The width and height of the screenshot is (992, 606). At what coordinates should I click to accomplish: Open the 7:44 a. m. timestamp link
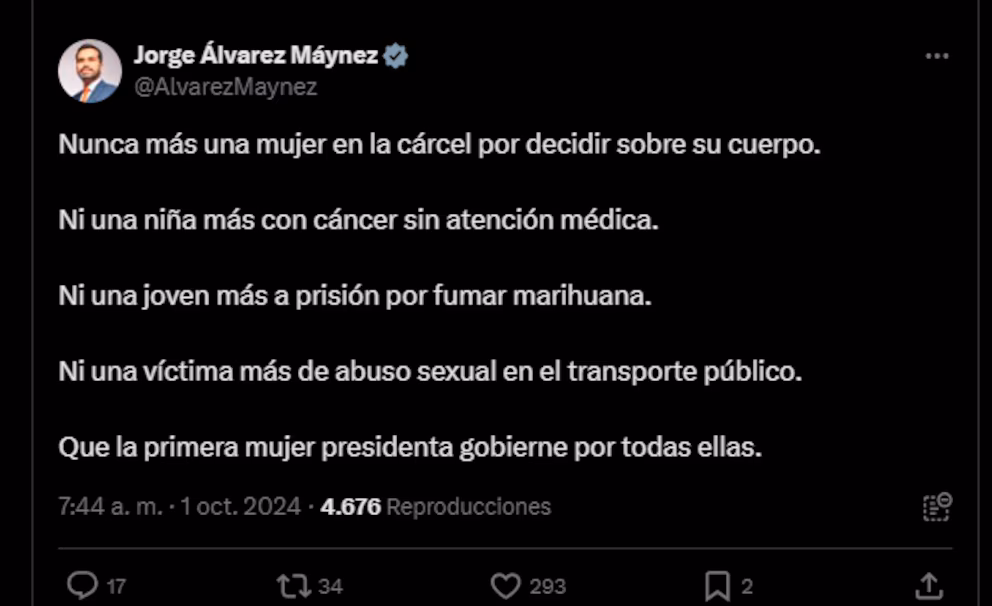pos(109,507)
